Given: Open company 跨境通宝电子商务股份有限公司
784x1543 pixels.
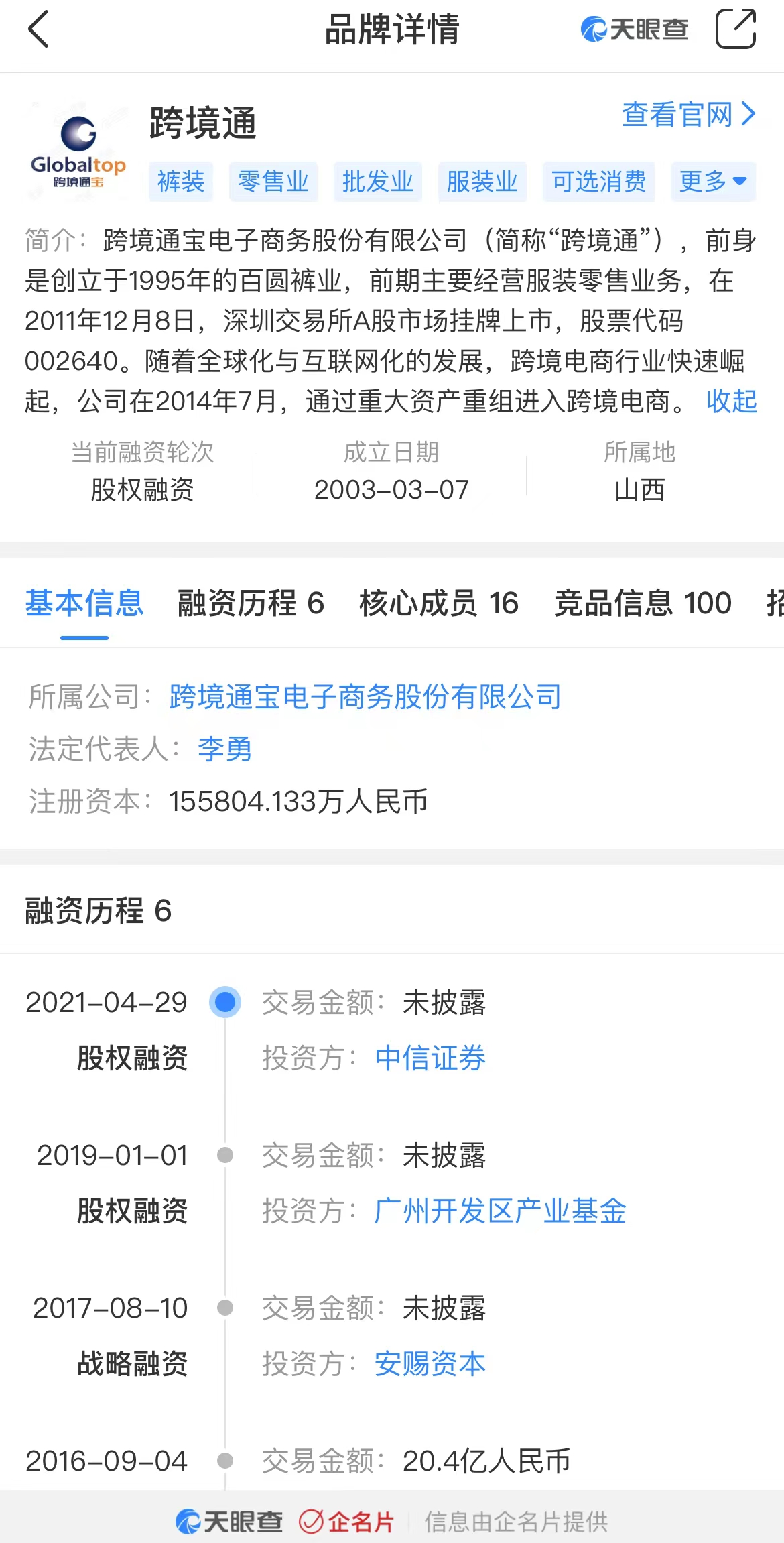Looking at the screenshot, I should (365, 697).
